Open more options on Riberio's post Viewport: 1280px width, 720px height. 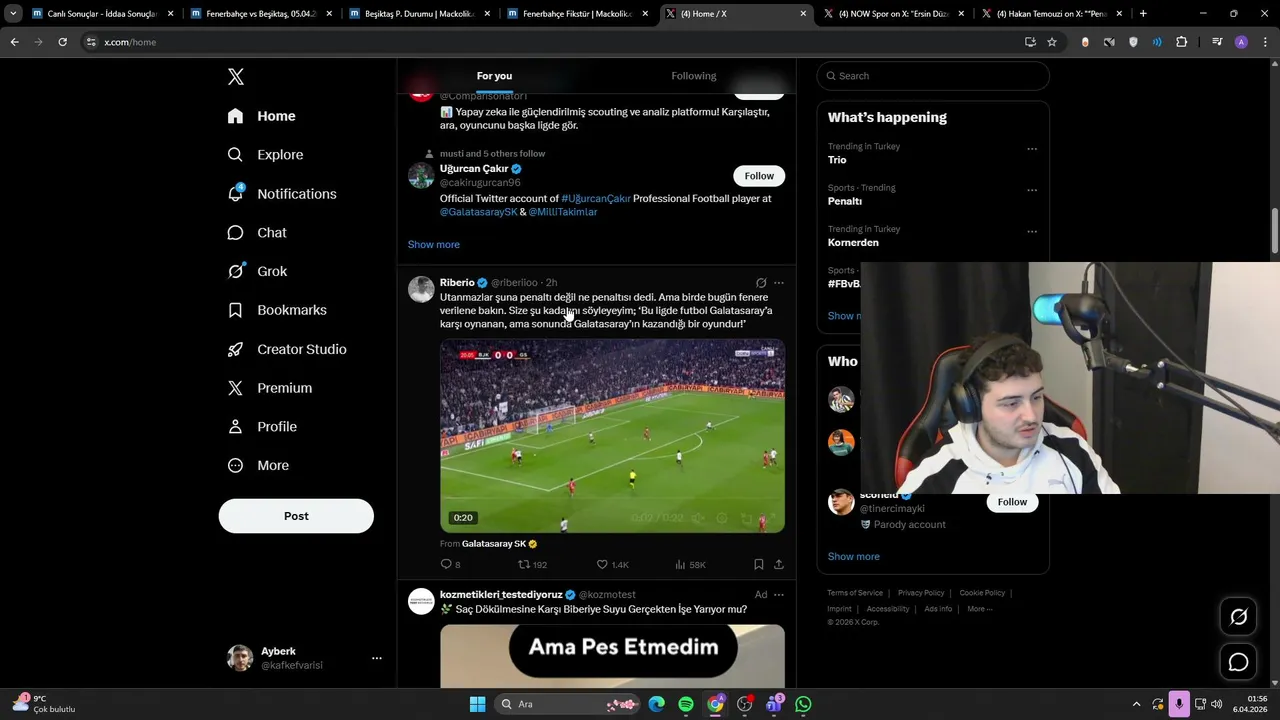coord(779,283)
